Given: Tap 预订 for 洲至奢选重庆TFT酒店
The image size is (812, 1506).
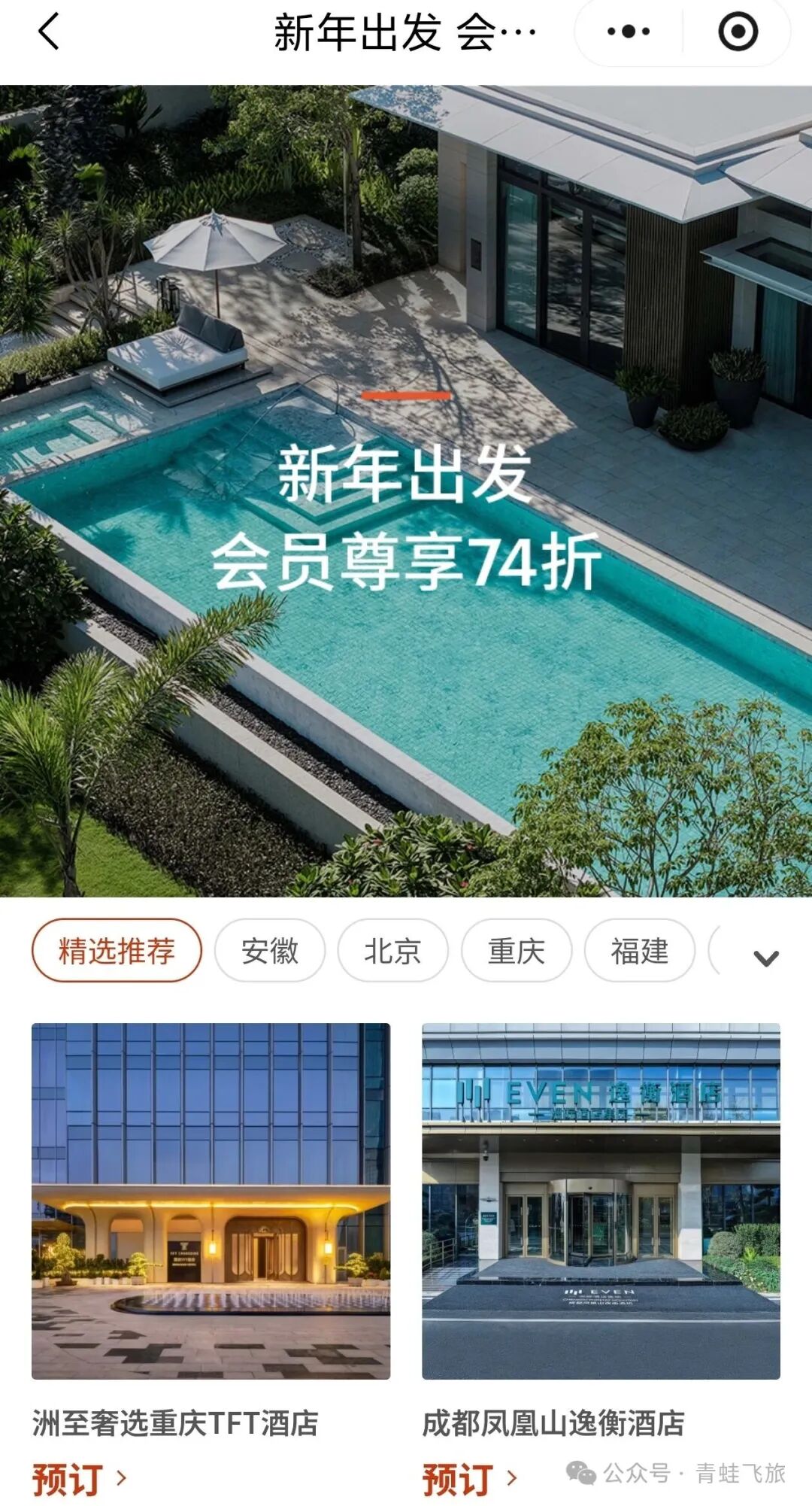Looking at the screenshot, I should coord(79,1479).
